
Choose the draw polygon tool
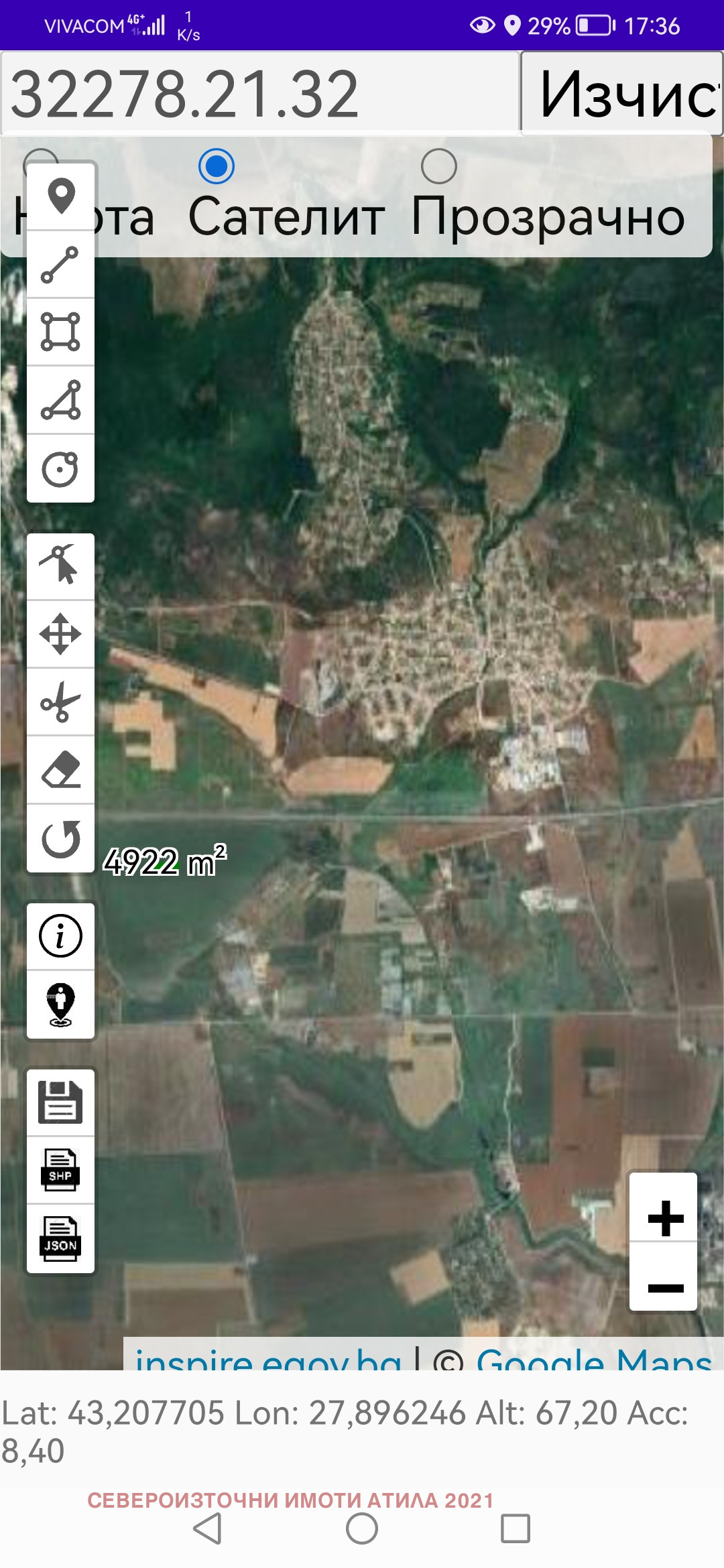60,401
